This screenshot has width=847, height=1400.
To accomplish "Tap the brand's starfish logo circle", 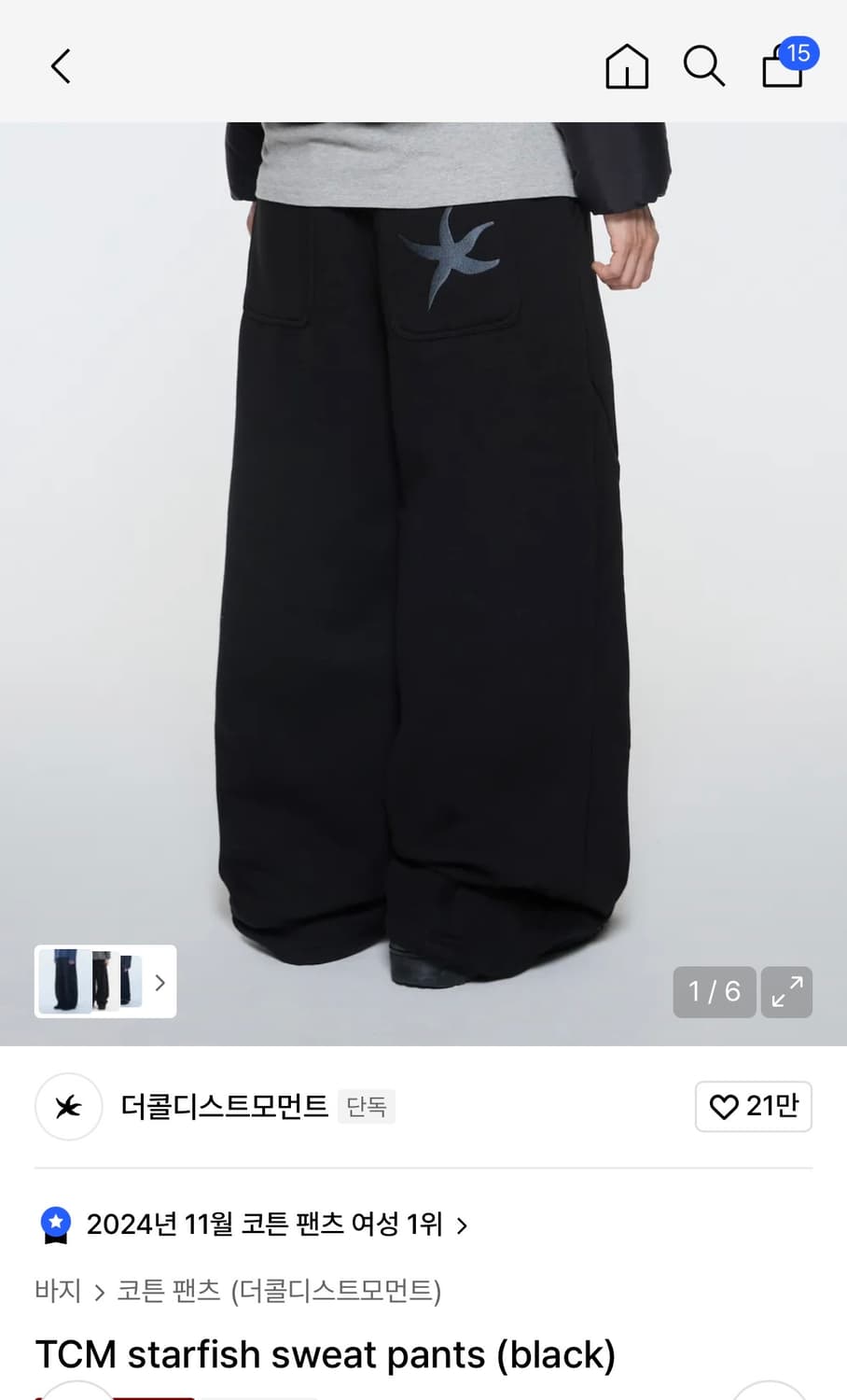I will click(68, 1107).
